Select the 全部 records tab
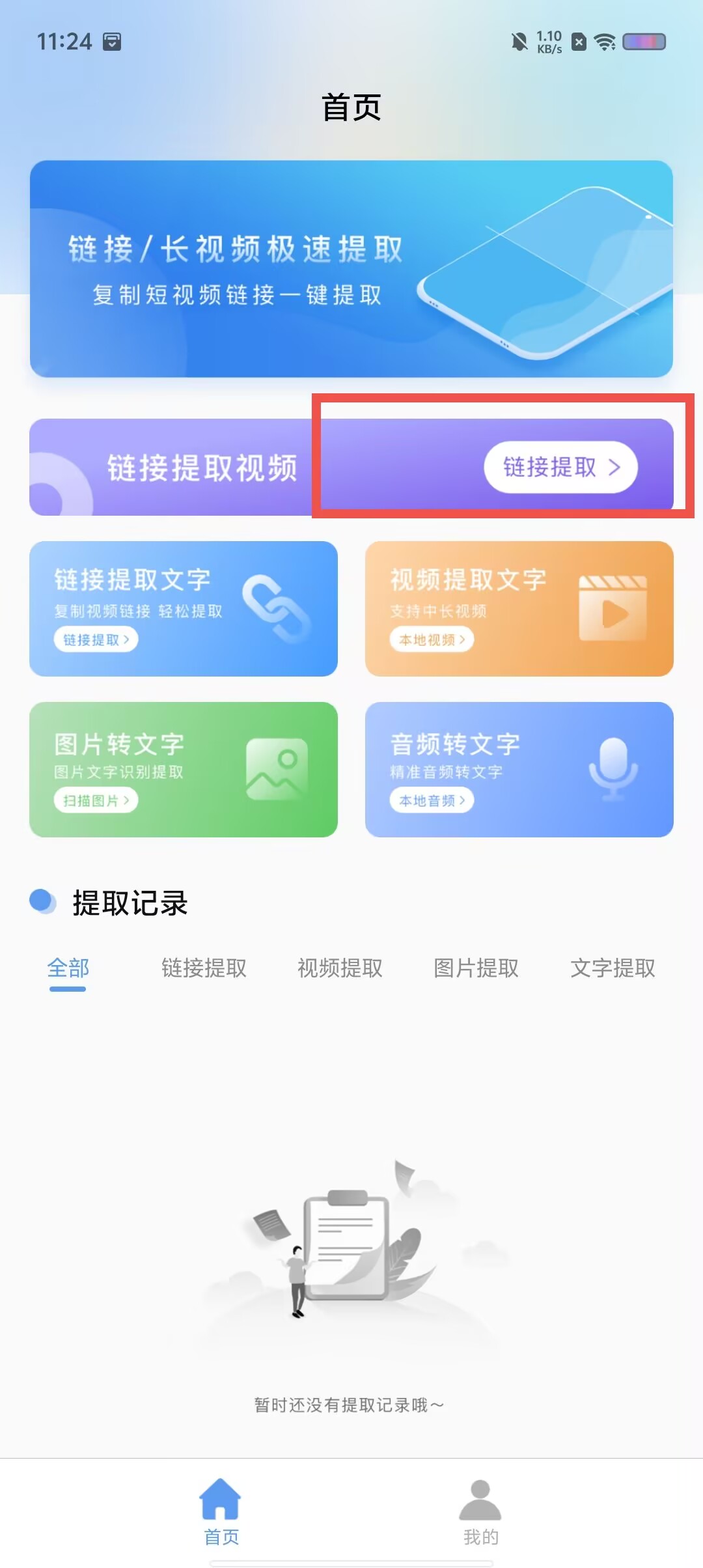The width and height of the screenshot is (703, 1568). pos(68,968)
